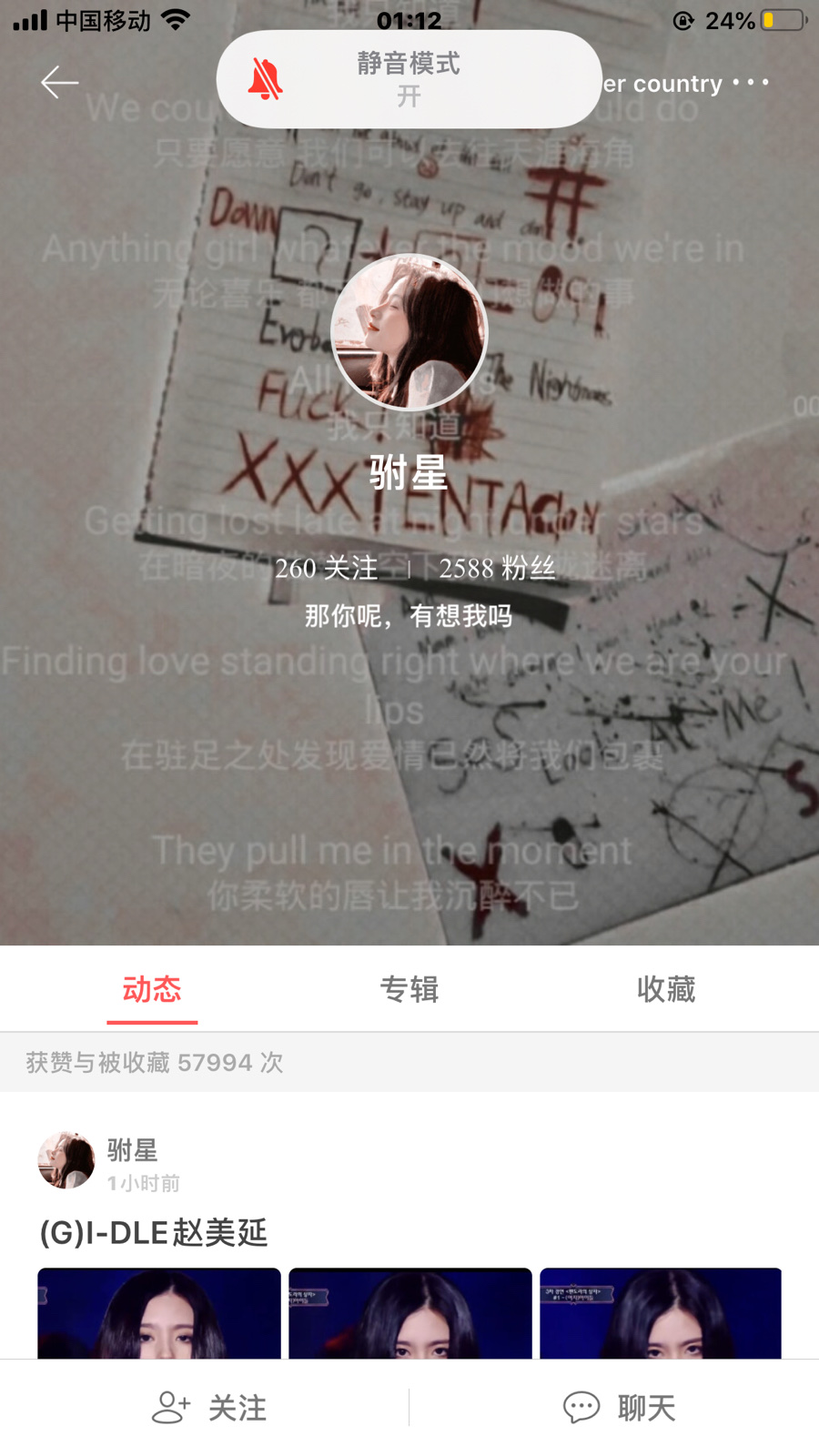Open the third photo in the post
Image resolution: width=819 pixels, height=1456 pixels.
click(x=661, y=1313)
